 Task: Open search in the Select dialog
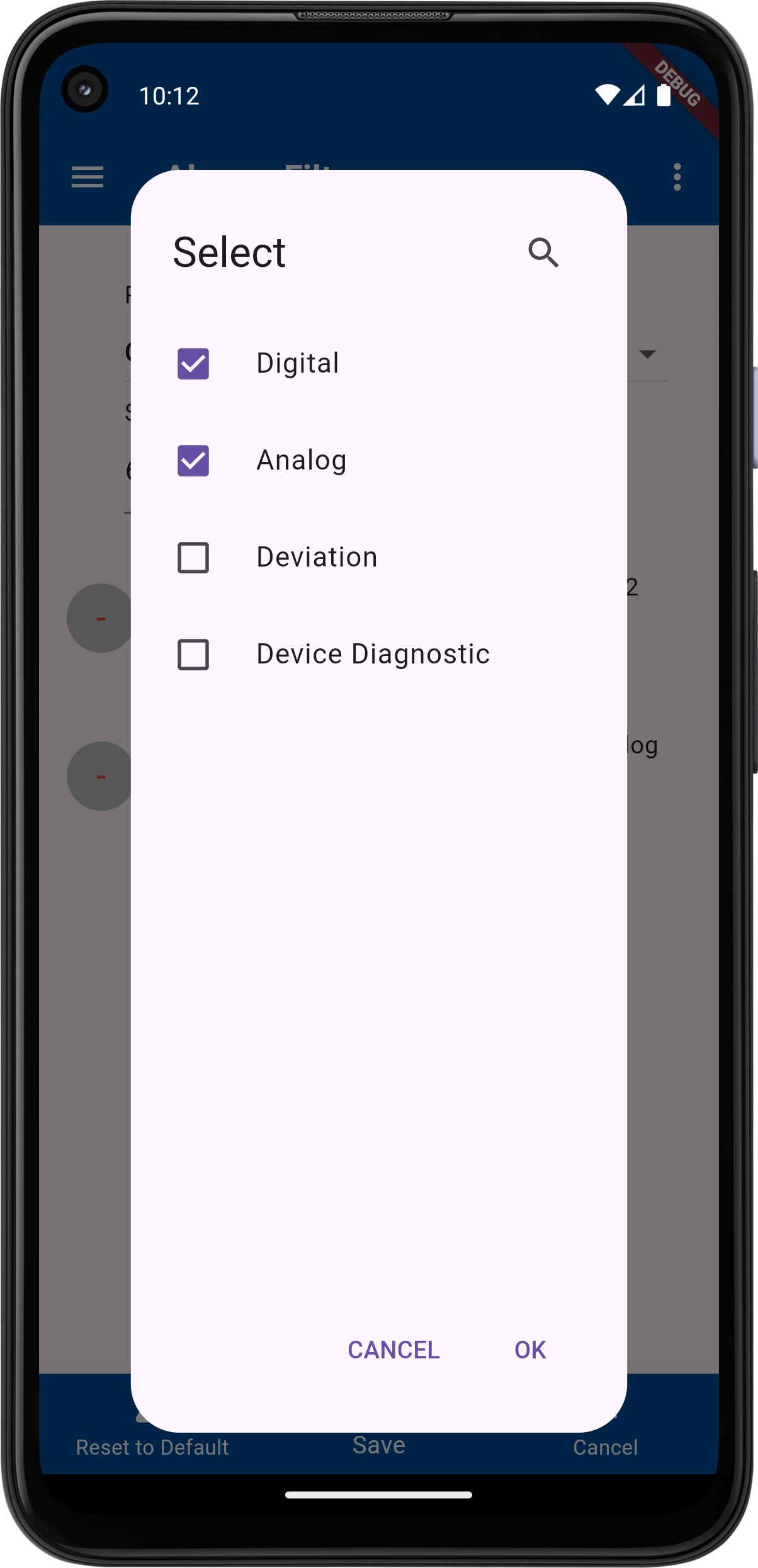pyautogui.click(x=543, y=253)
